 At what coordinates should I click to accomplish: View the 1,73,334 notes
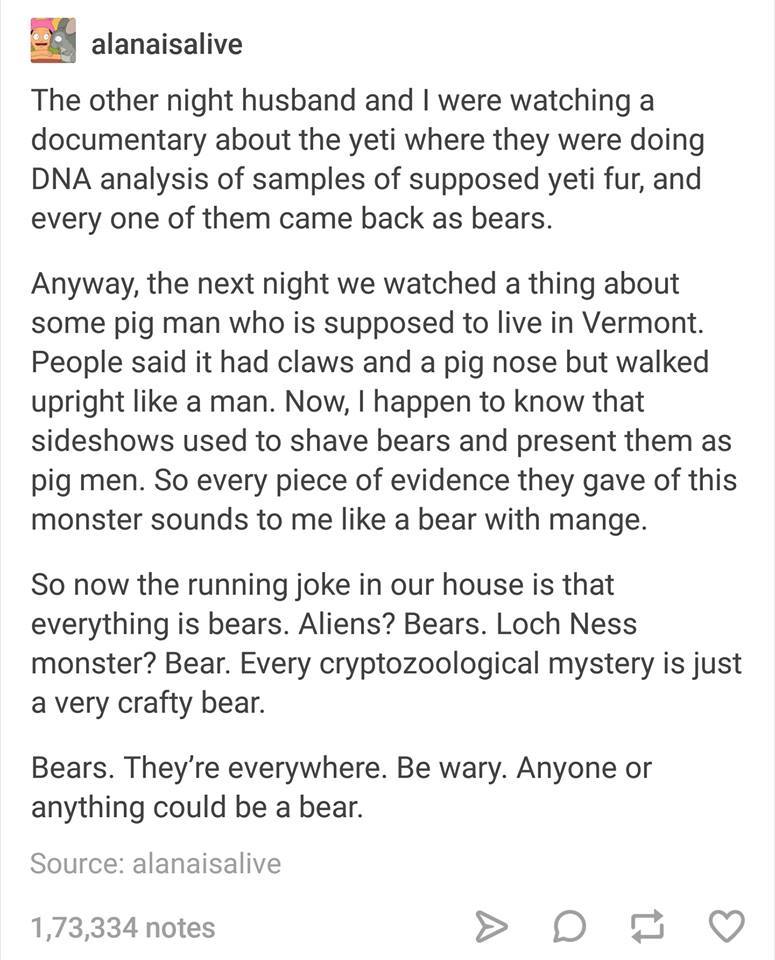123,927
